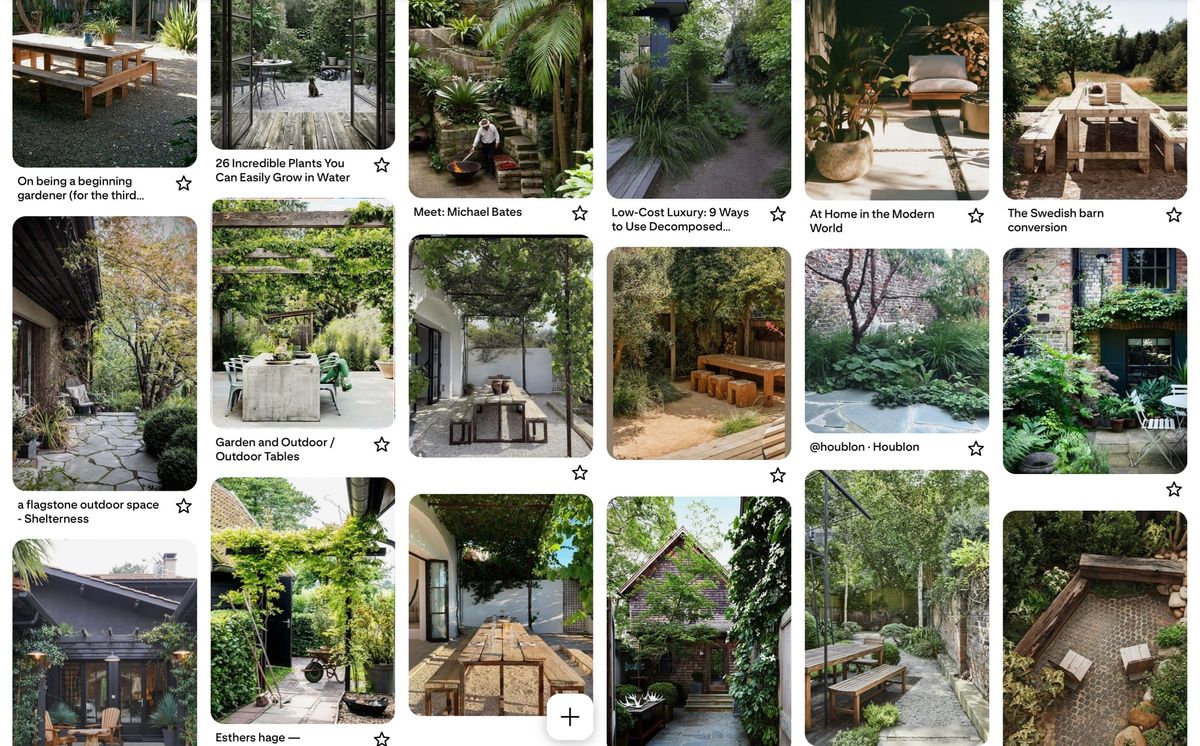
Task: Open "The Swedish barn conversion" image
Action: click(1095, 100)
